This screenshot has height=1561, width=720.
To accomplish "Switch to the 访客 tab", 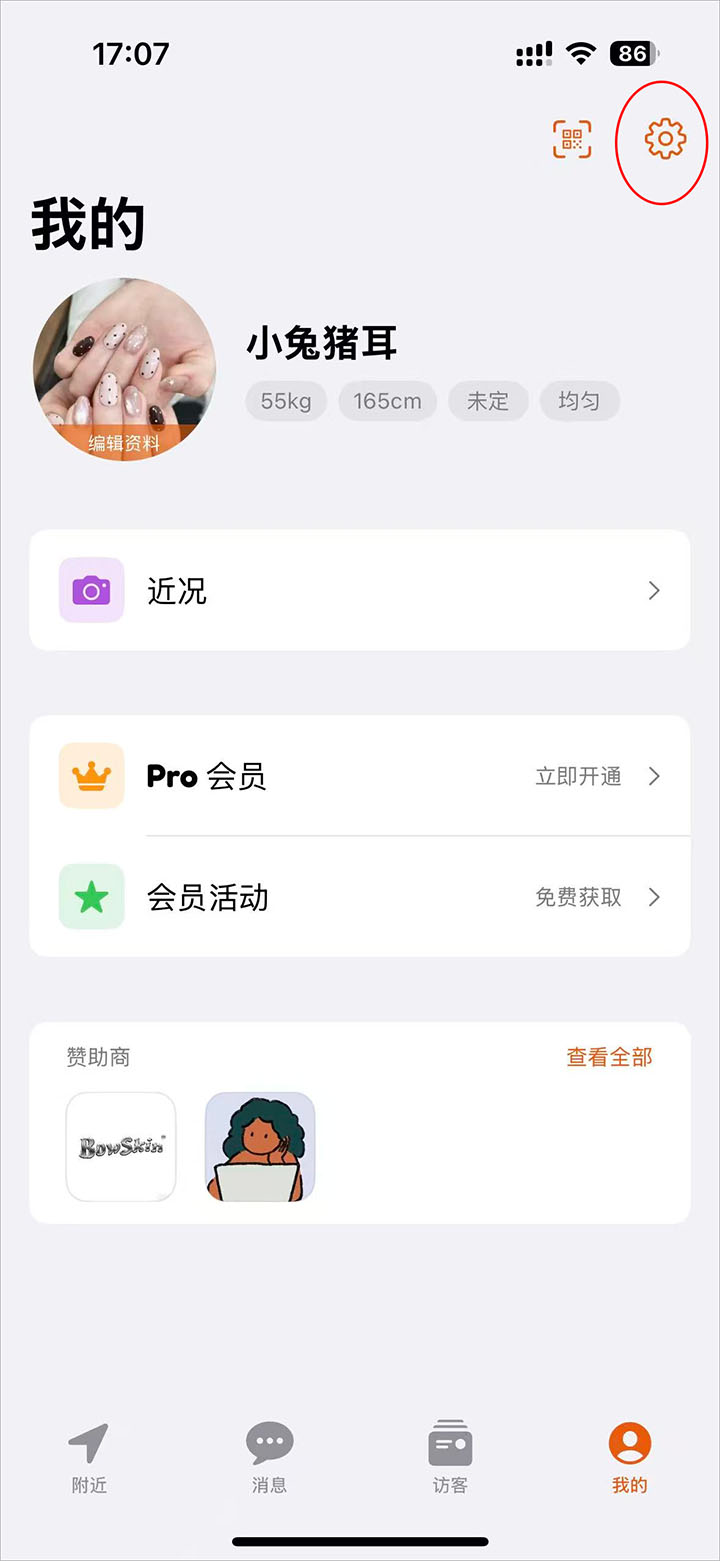I will 450,1458.
